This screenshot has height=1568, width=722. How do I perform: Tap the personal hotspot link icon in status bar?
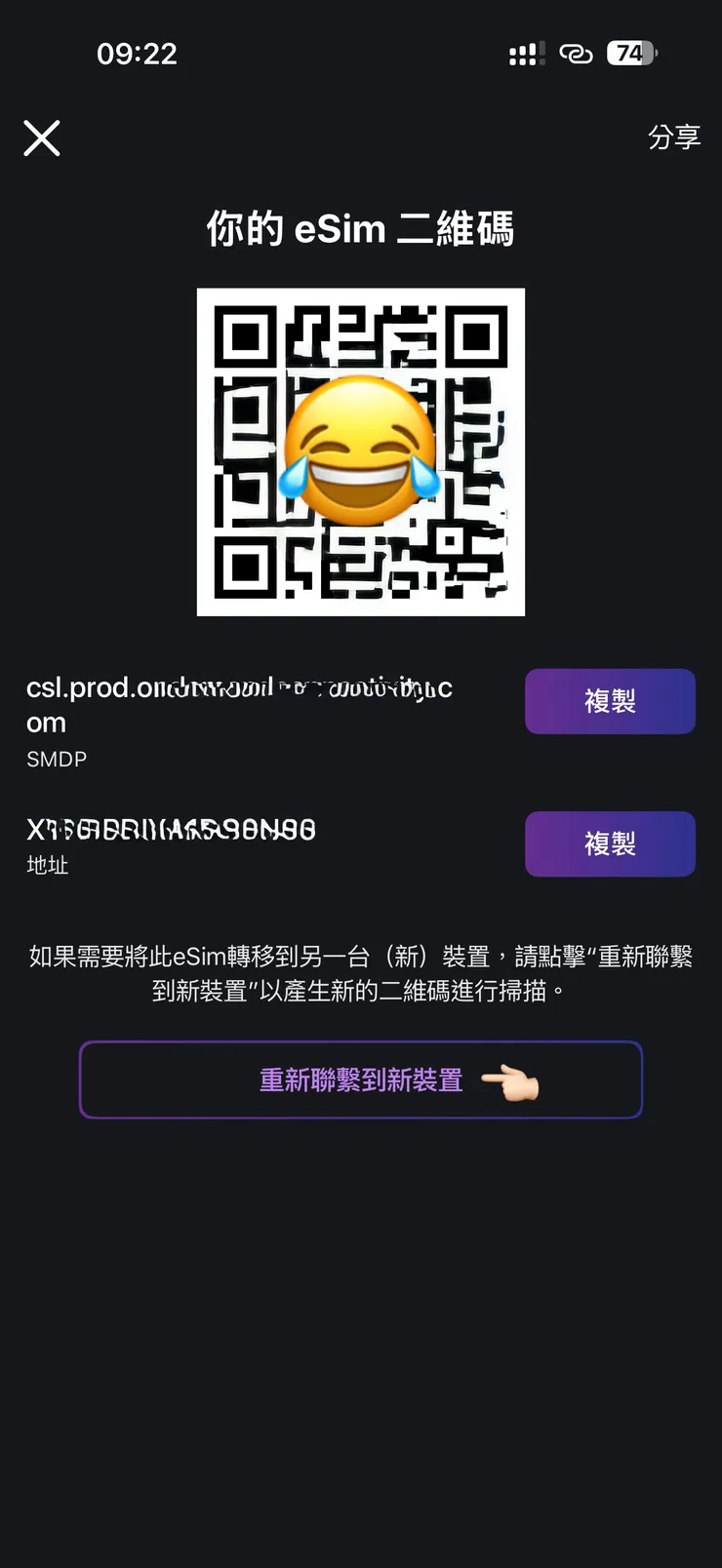pyautogui.click(x=577, y=54)
